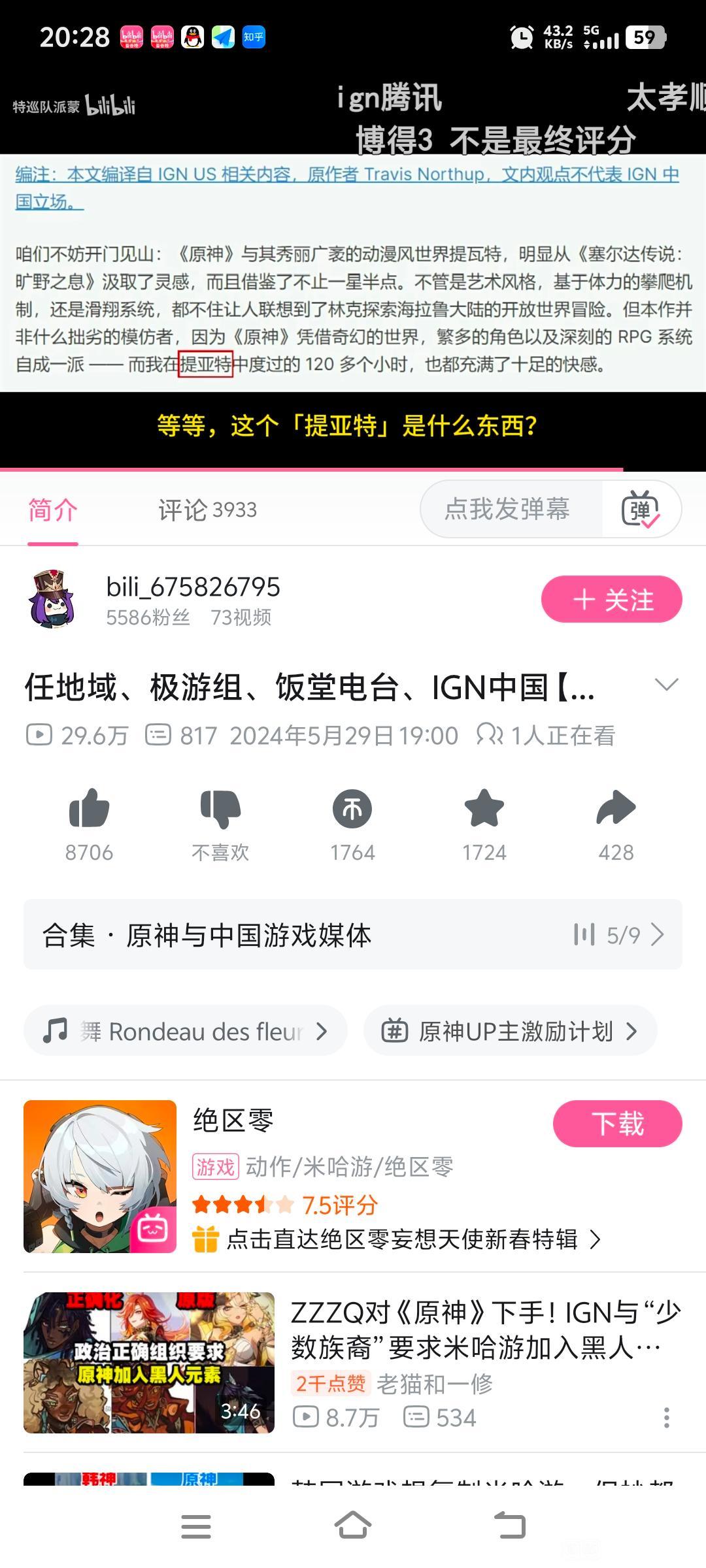Open the ZZZQ对《原神》下手 recommended video
Screen dimensions: 706x1568
(484, 1330)
